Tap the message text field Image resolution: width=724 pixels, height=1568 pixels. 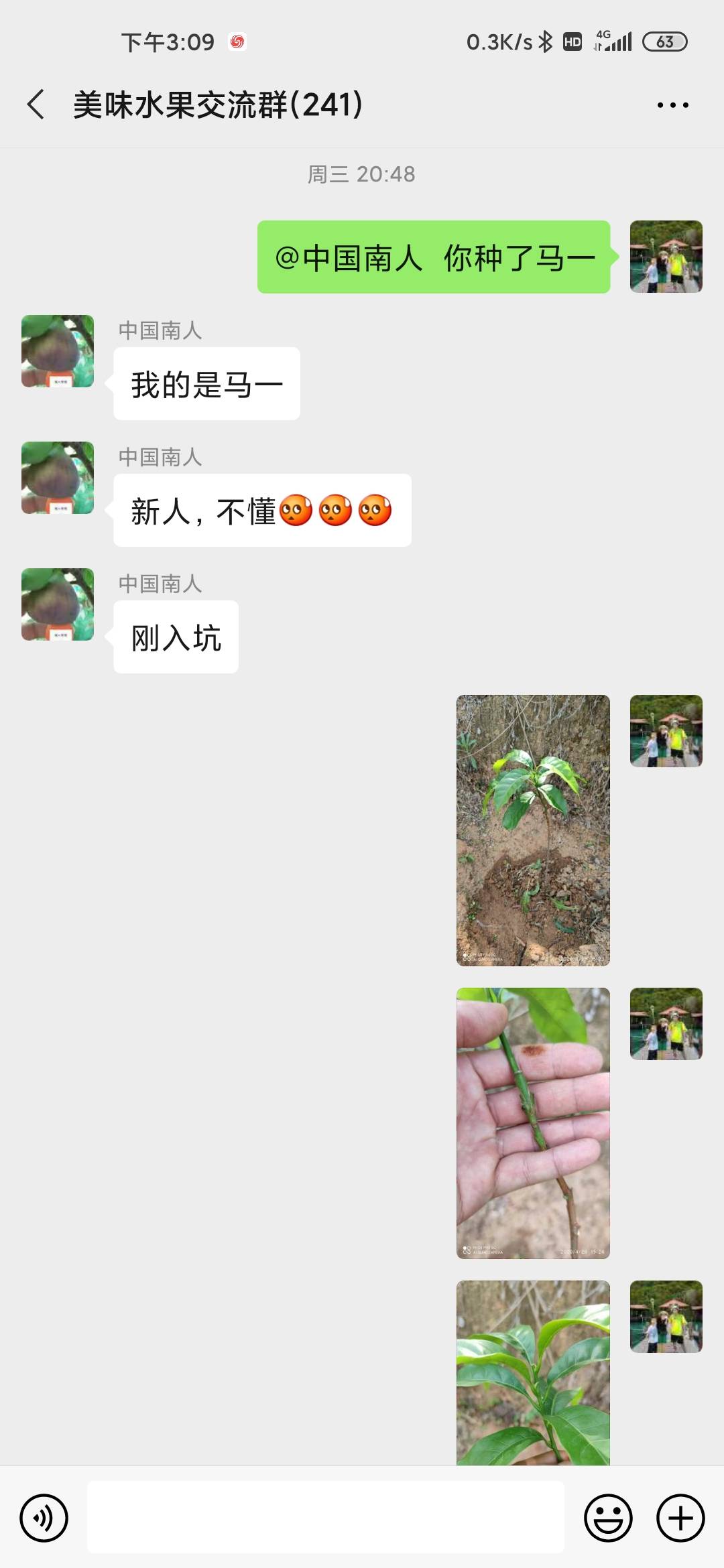pos(326,1517)
